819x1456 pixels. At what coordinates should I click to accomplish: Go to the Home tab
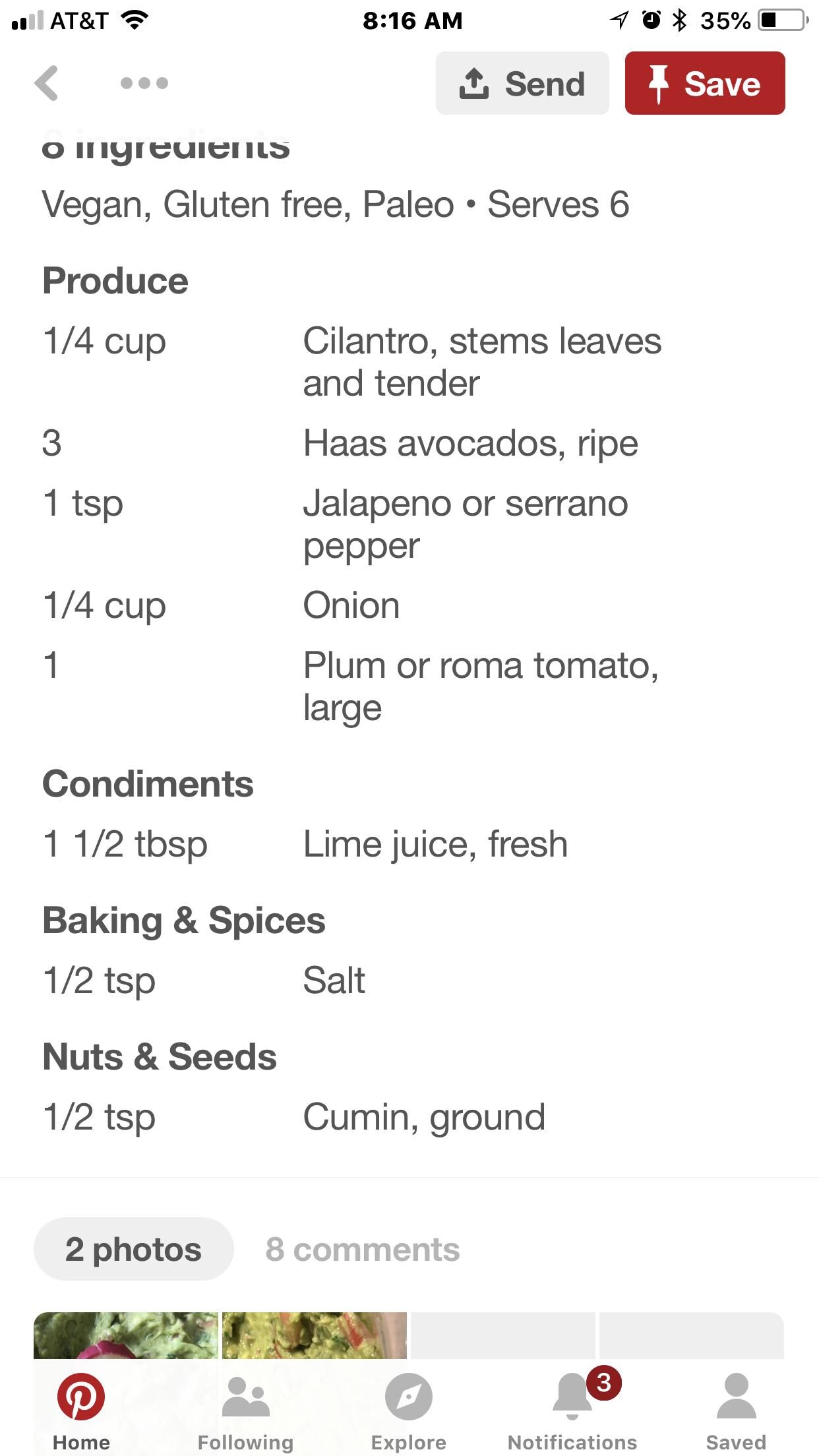[x=81, y=1411]
